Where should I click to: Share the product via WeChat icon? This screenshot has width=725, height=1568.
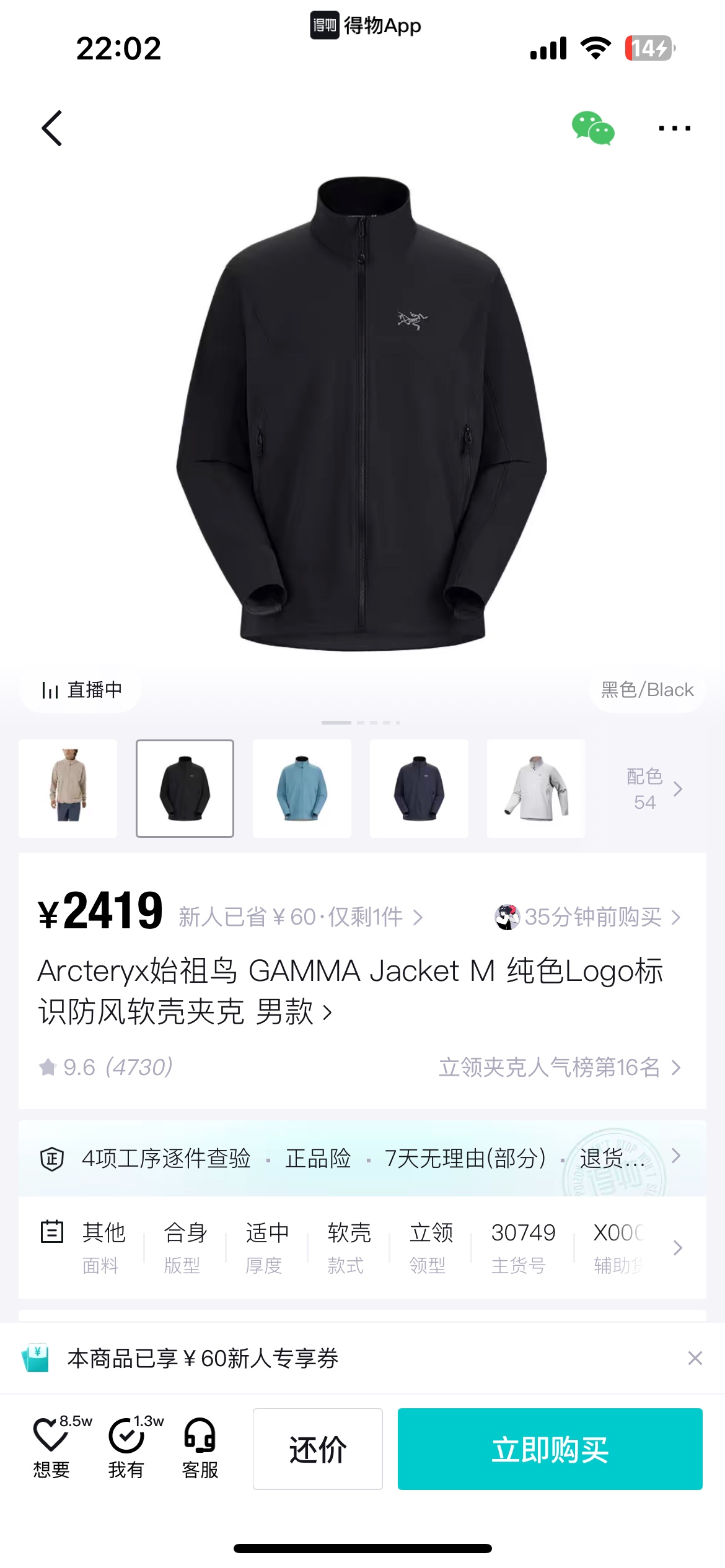coord(592,128)
